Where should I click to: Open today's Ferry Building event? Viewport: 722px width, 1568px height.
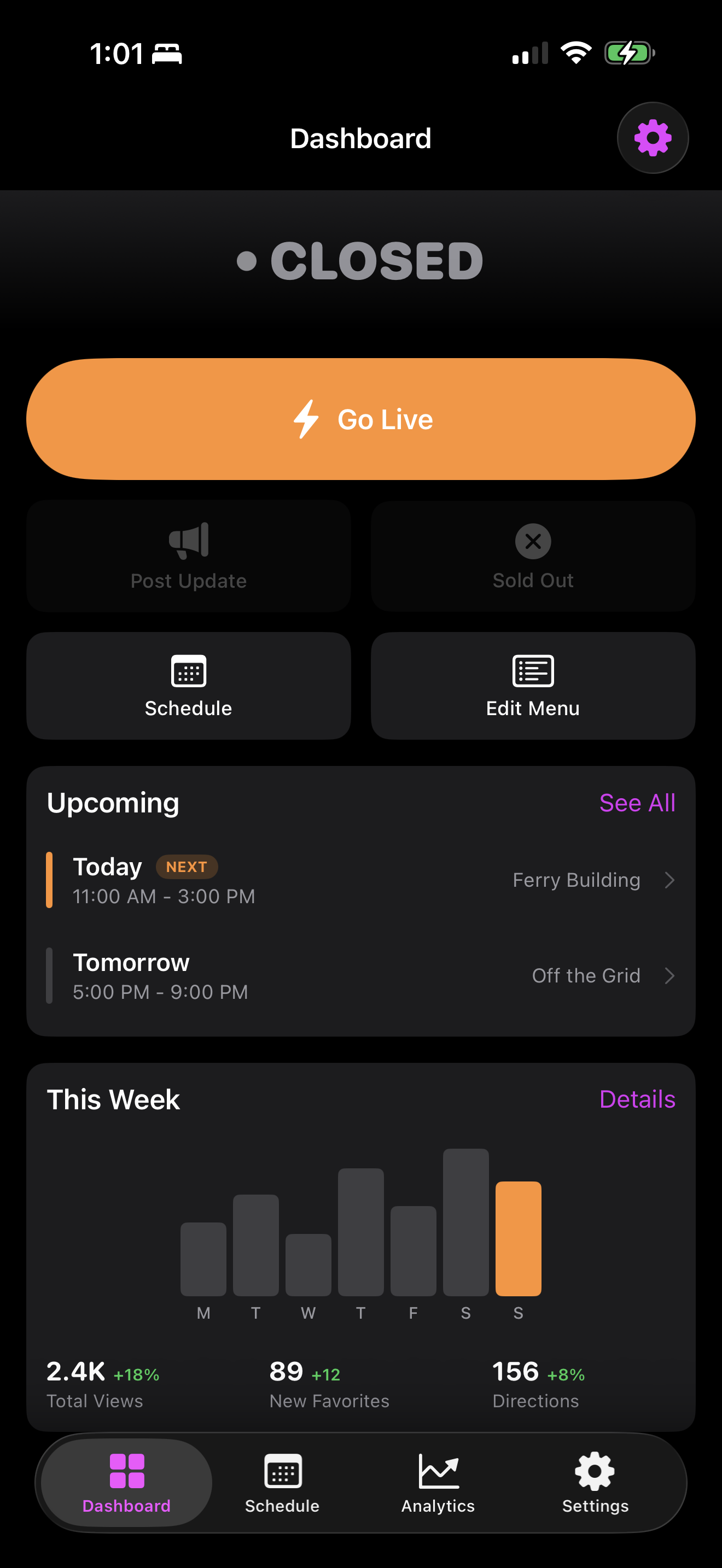point(361,880)
